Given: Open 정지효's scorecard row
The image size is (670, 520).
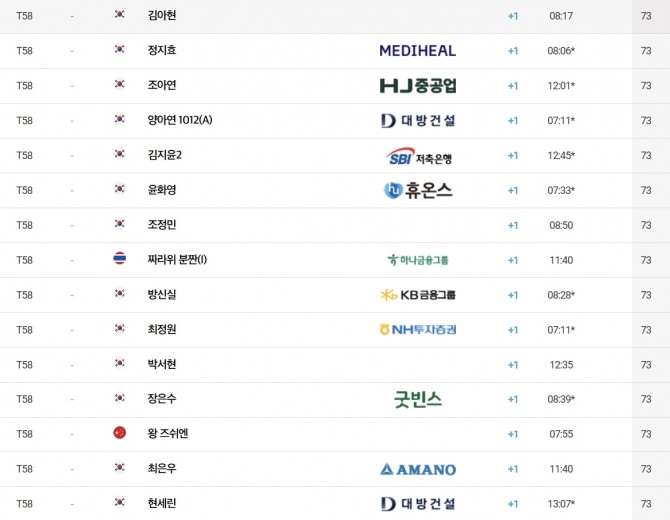Looking at the screenshot, I should coord(335,51).
